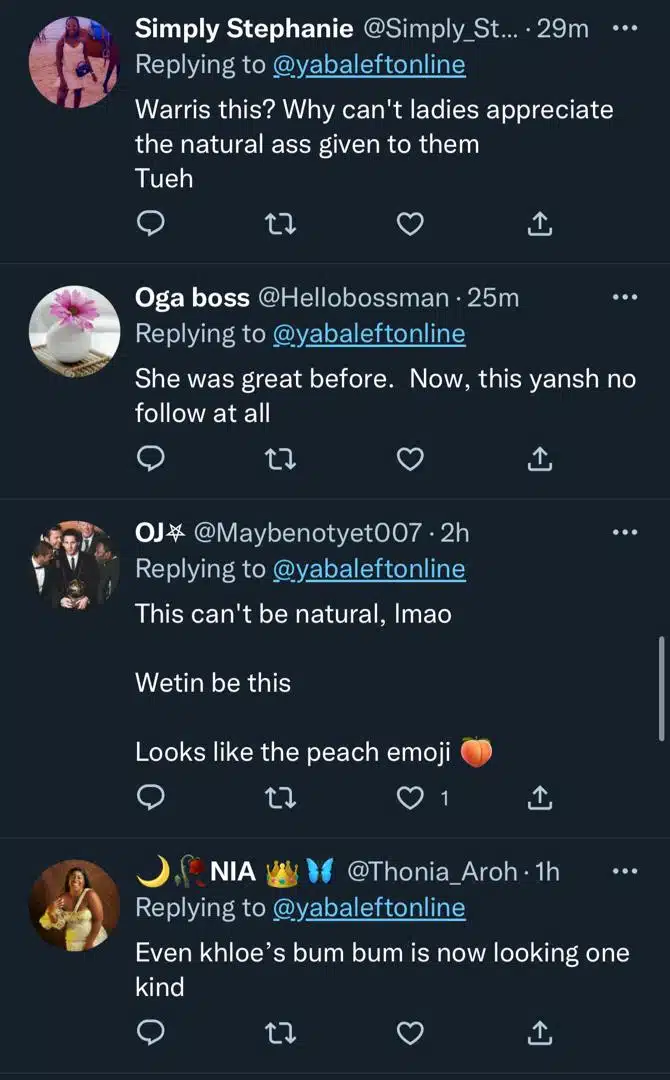Open more options on Oga boss's tweet
This screenshot has width=670, height=1080.
624,297
